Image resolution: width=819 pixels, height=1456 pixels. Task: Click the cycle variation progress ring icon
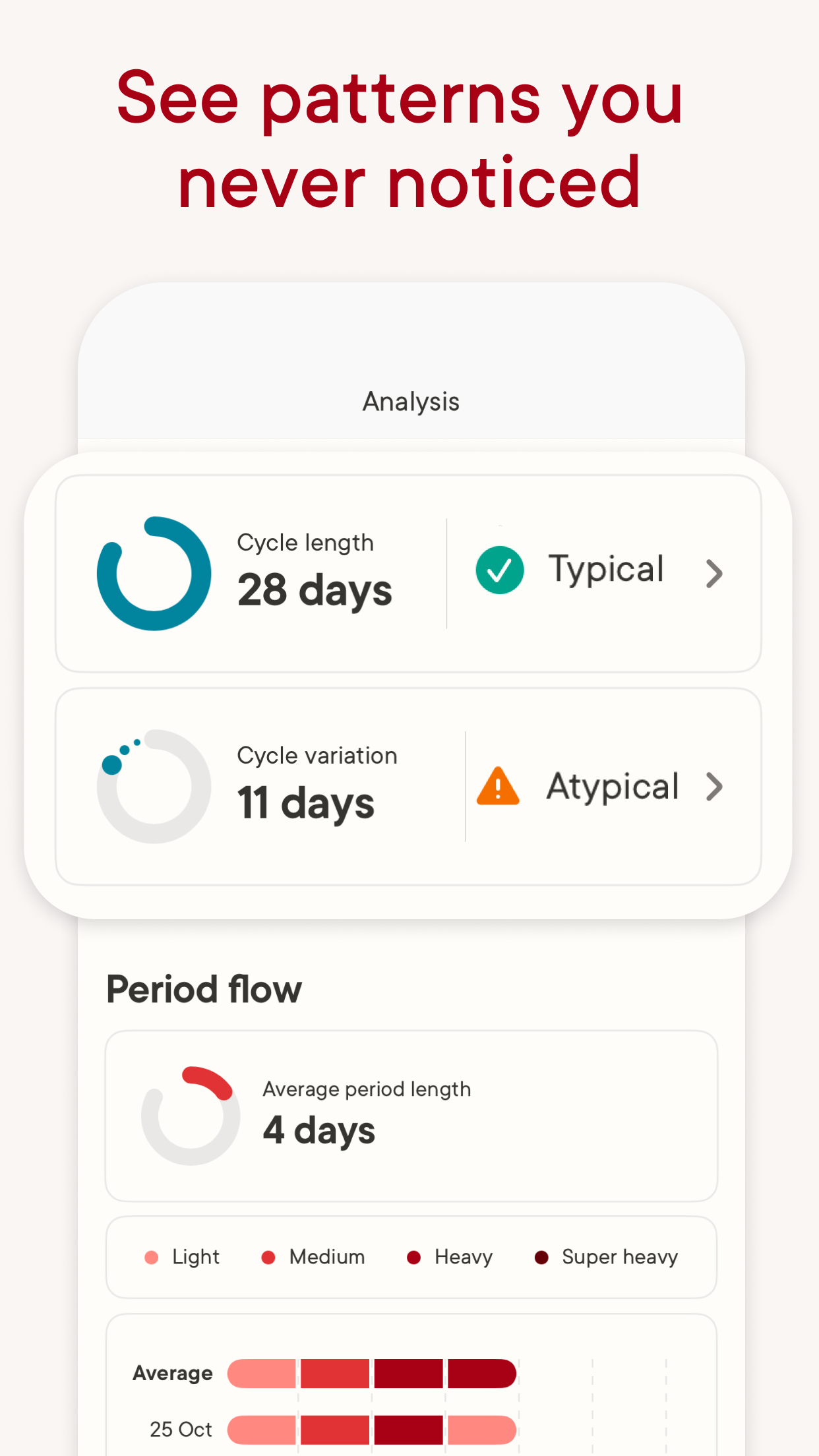[x=154, y=787]
